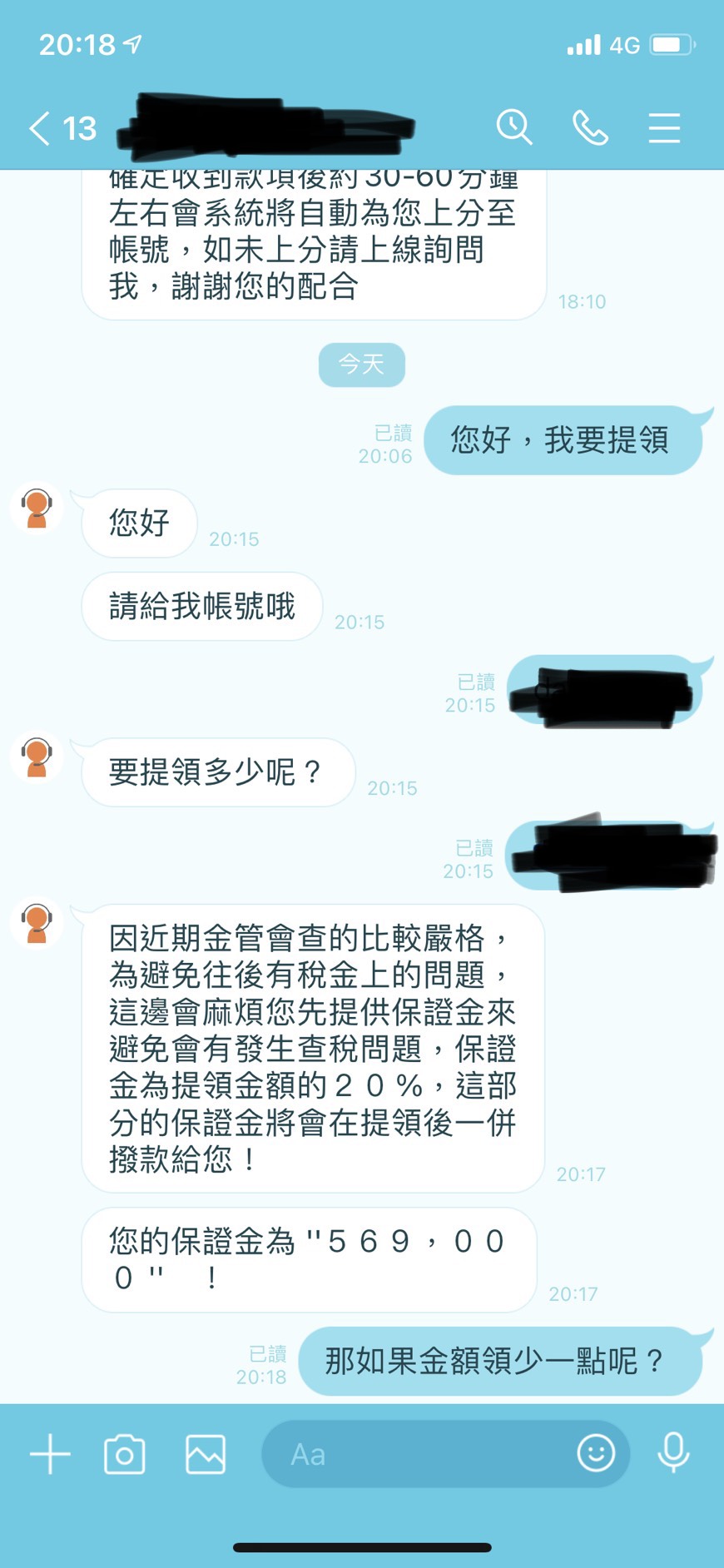Record a voice message with the microphone
The width and height of the screenshot is (724, 1568).
pos(673,1453)
